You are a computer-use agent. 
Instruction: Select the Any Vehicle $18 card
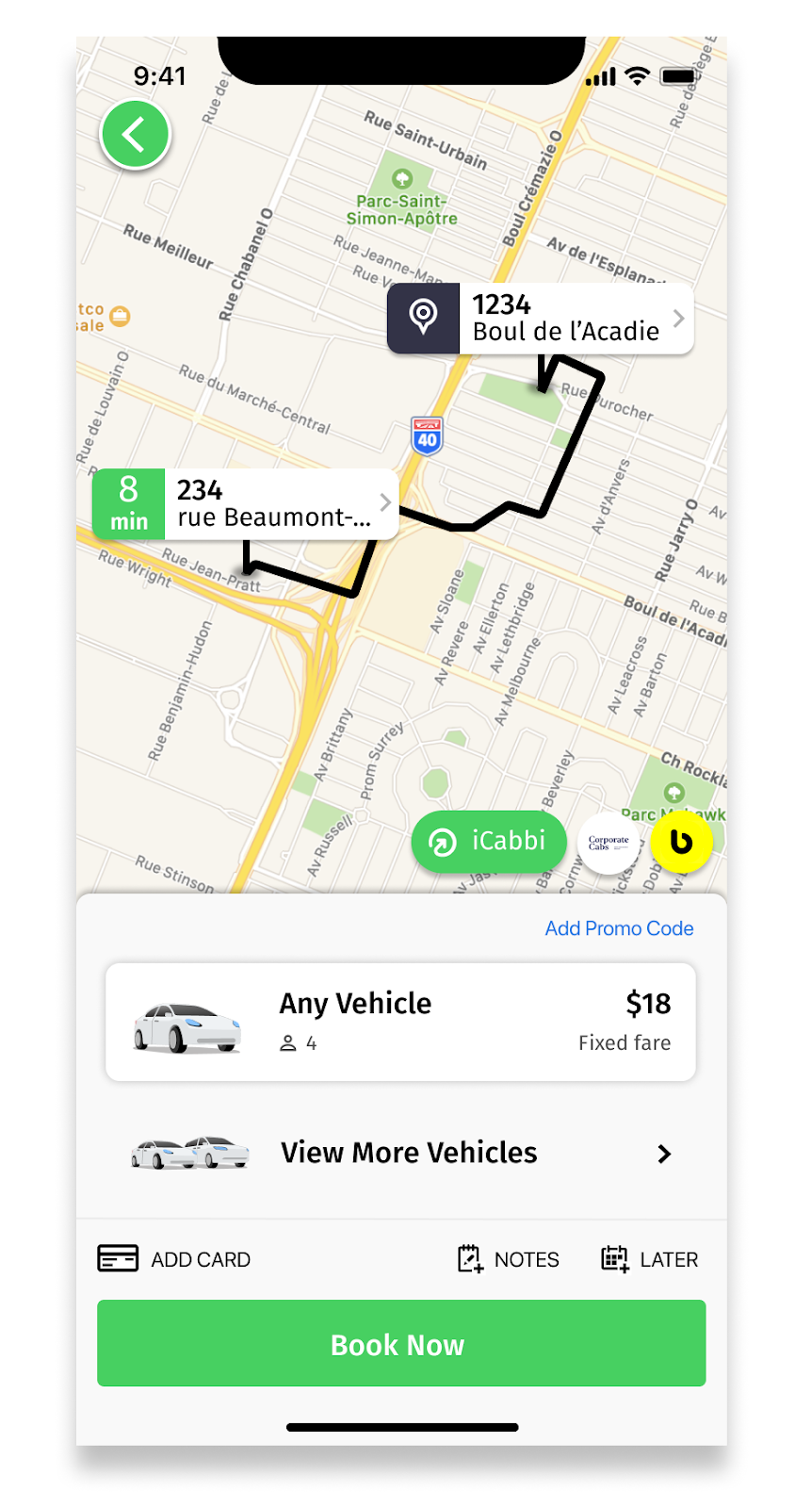[400, 1022]
